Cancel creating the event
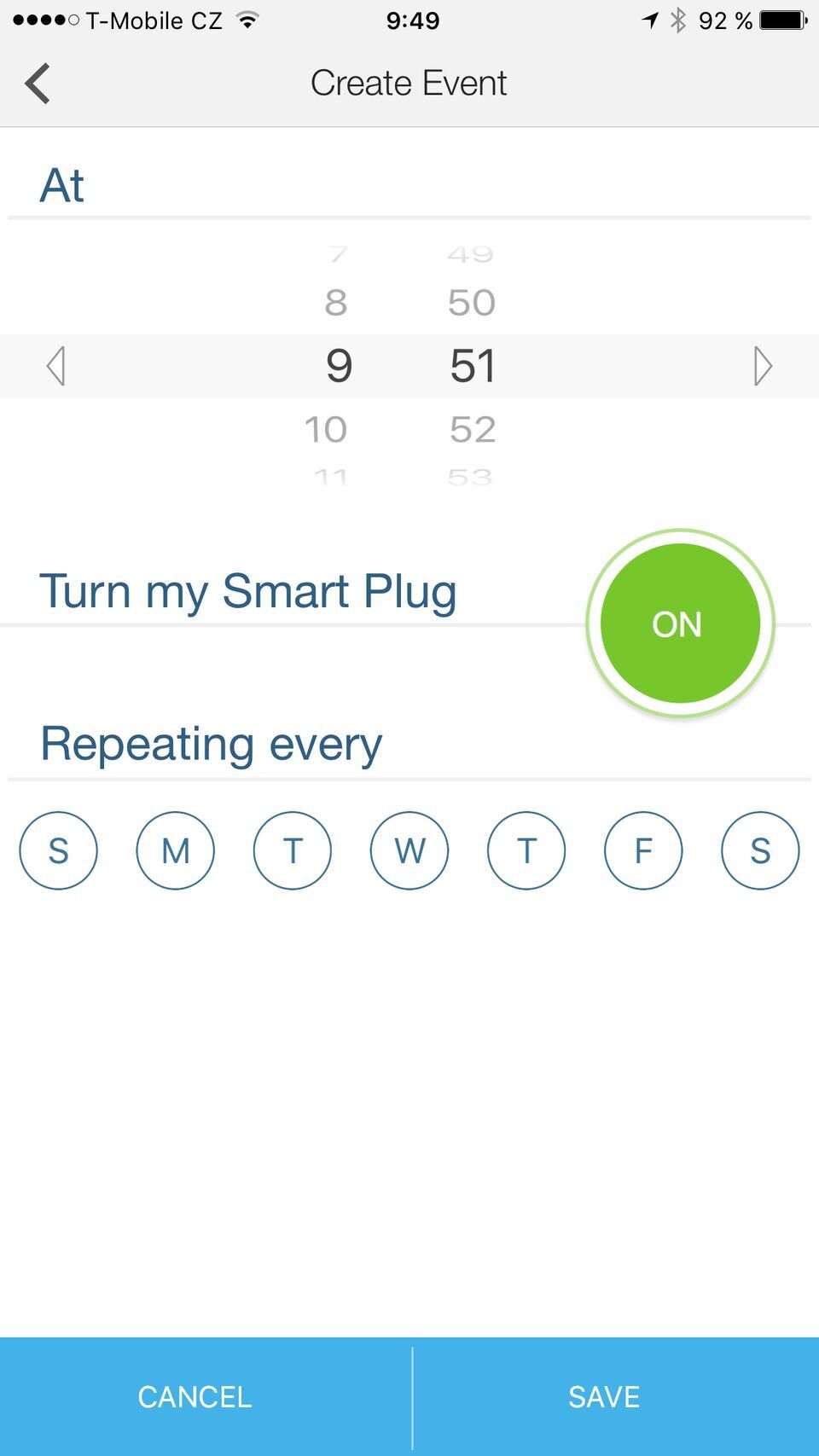 click(x=195, y=1396)
